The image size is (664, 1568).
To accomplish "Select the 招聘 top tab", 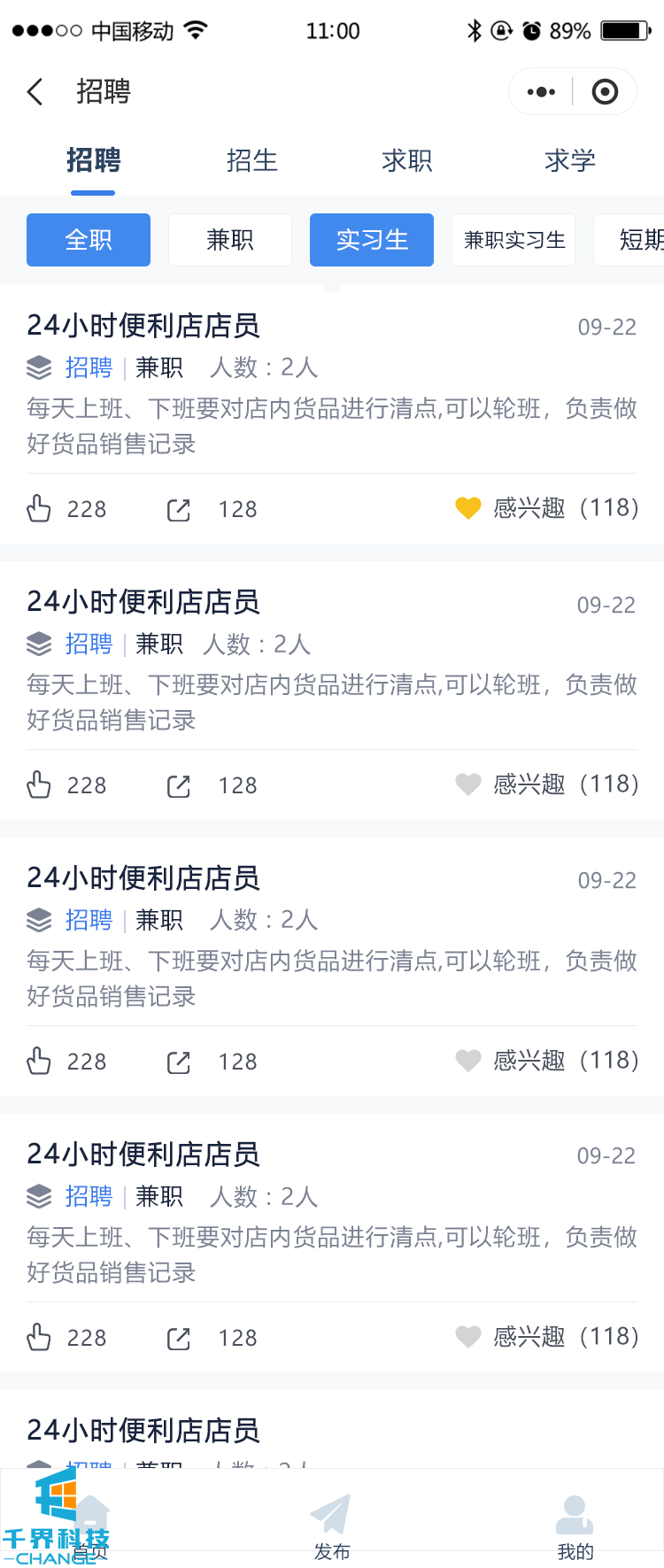I will [93, 160].
